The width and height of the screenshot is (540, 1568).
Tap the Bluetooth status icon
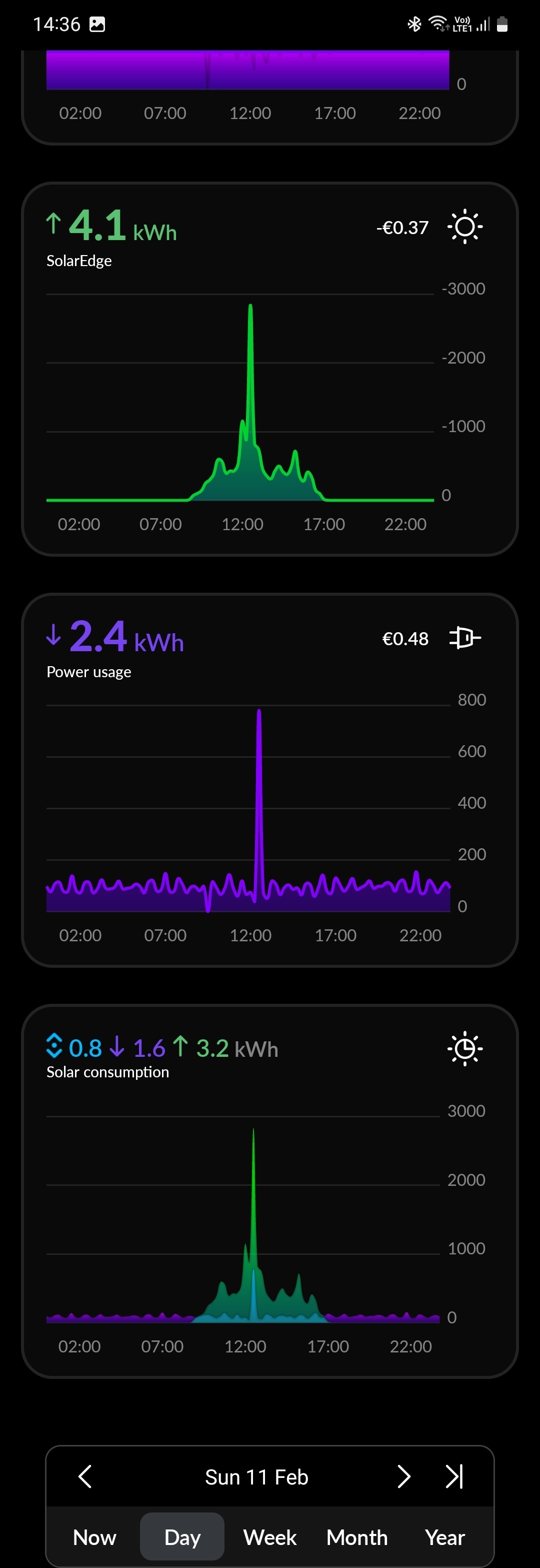click(x=413, y=23)
